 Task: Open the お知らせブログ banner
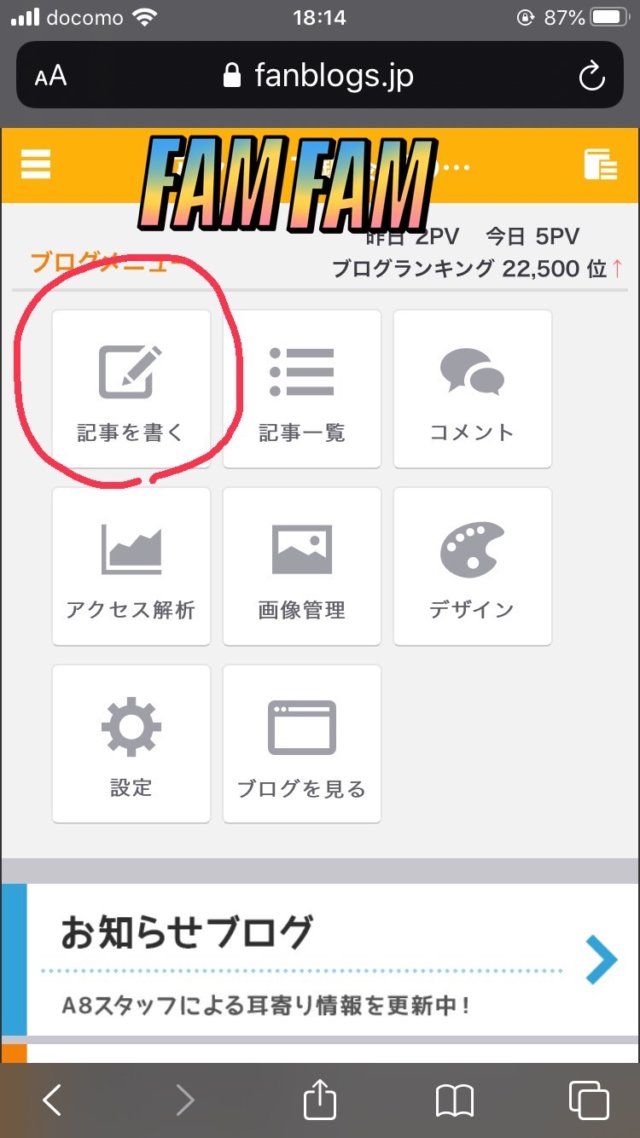[x=320, y=960]
